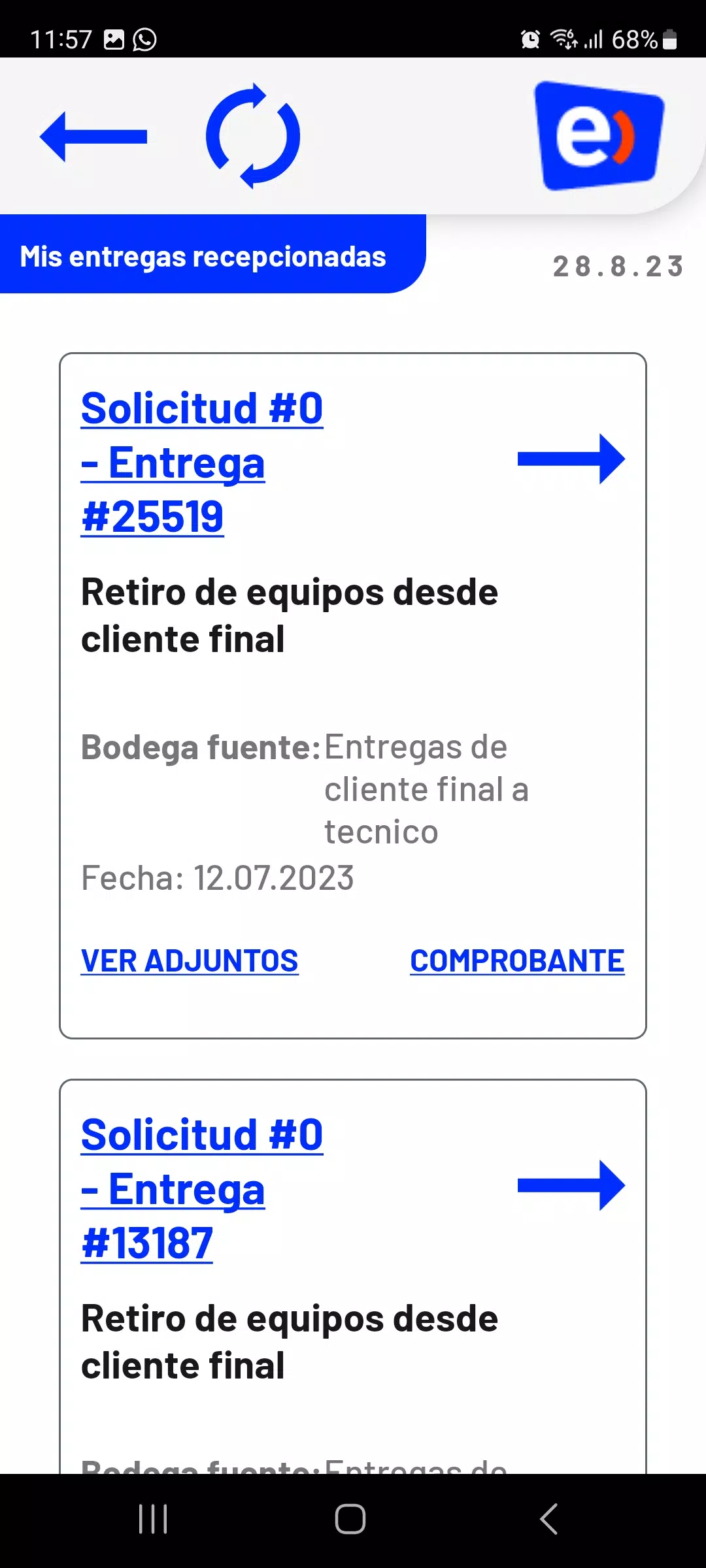Open details arrow for Entrega #25519
Image resolution: width=706 pixels, height=1568 pixels.
pos(571,459)
